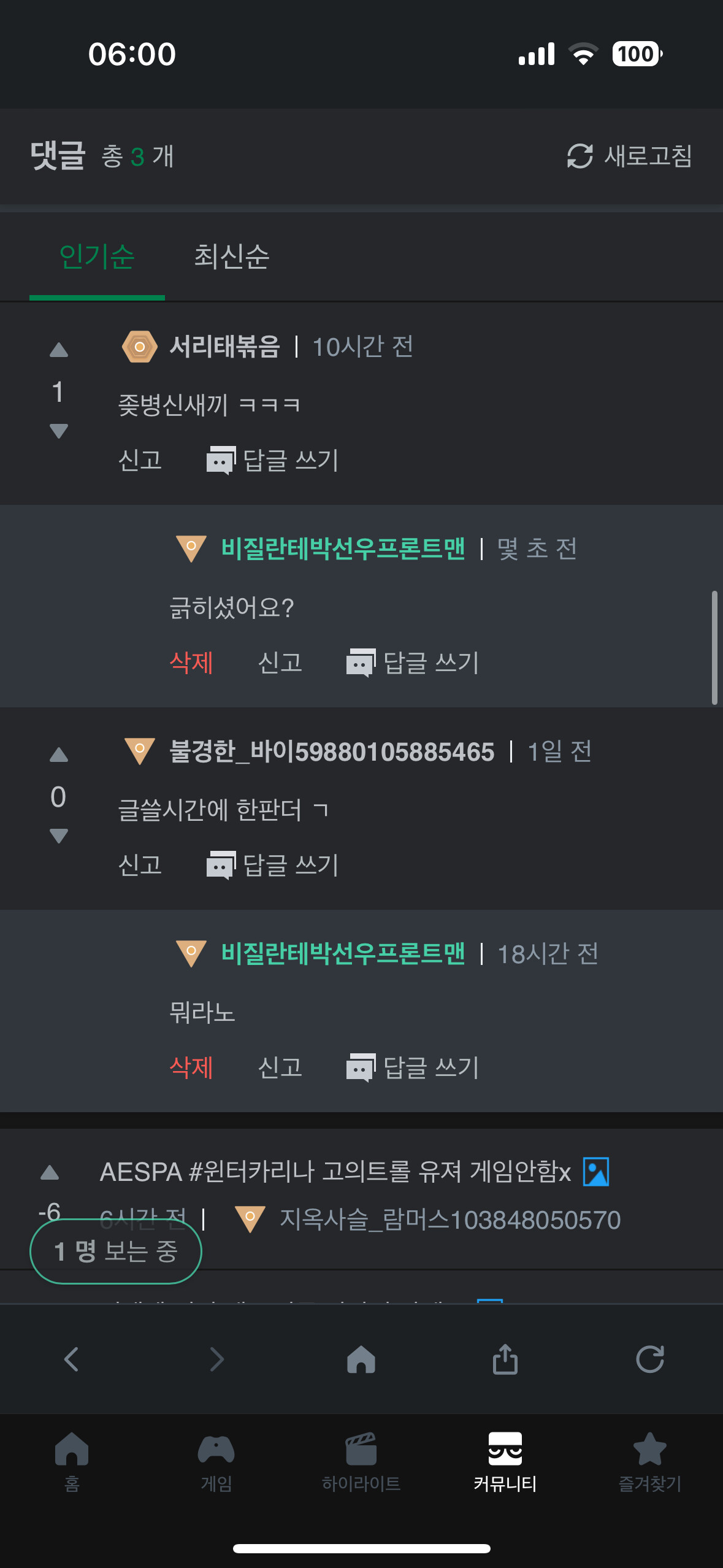This screenshot has height=1568, width=723.
Task: Downvote the 글쓸시간에 한판더 comment
Action: pyautogui.click(x=59, y=836)
